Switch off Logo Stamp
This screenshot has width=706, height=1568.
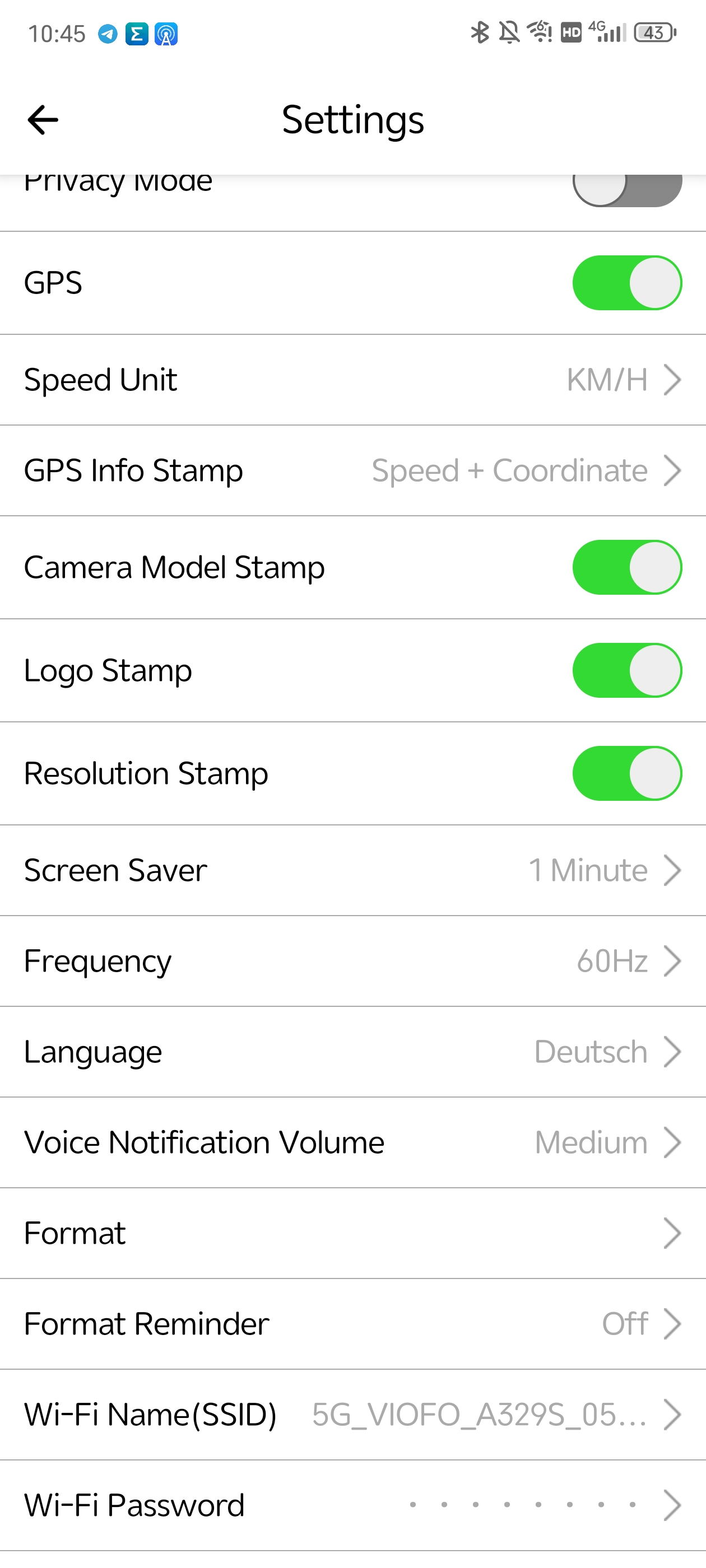click(627, 670)
